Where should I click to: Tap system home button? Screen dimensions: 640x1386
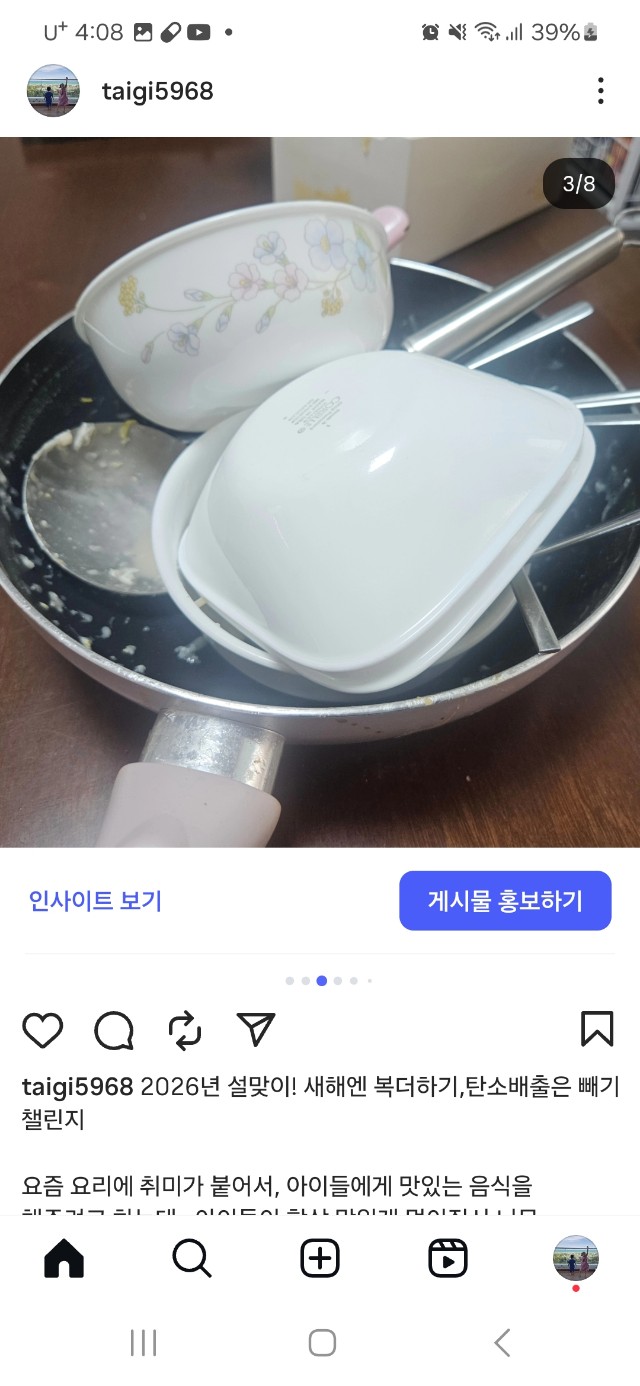coord(321,1343)
